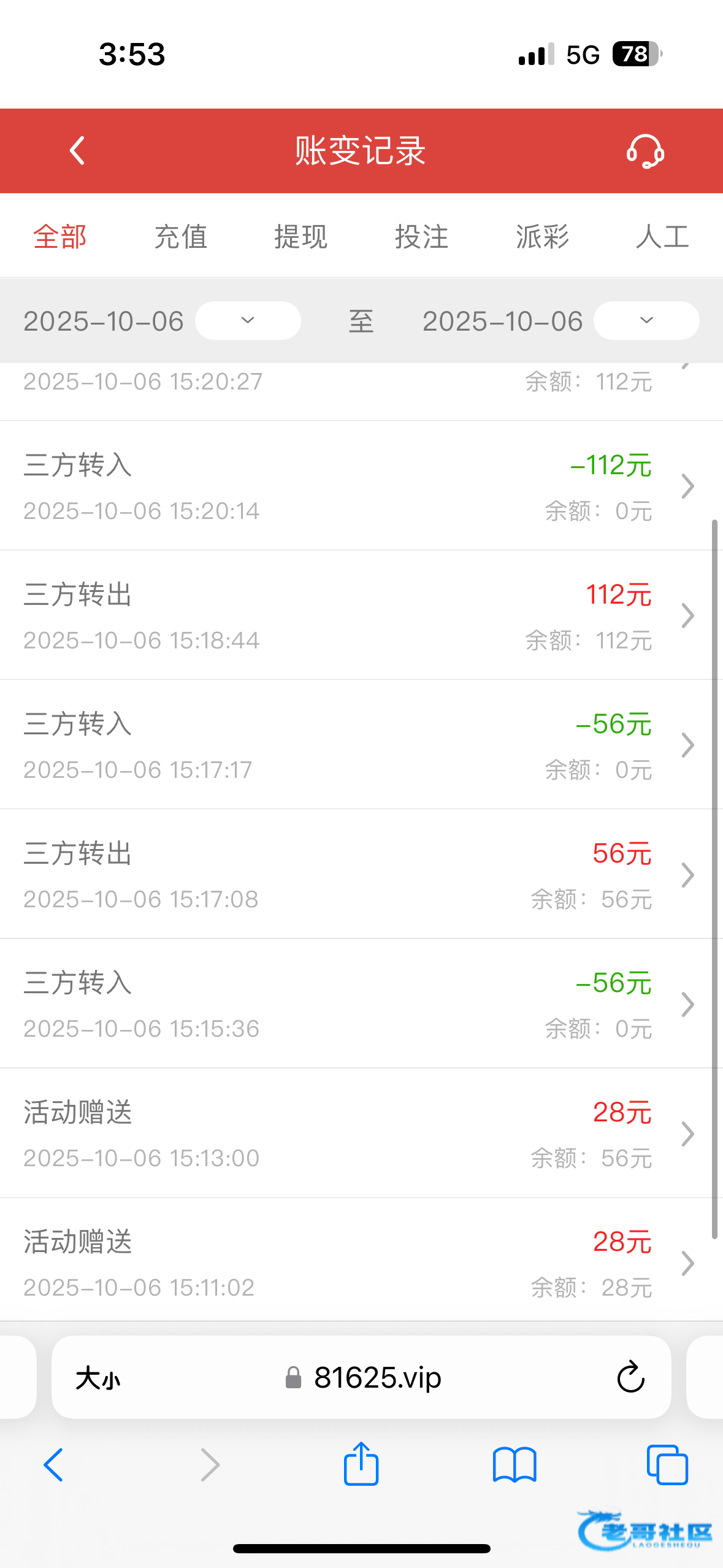Reload the 81625.vip page
Image resolution: width=723 pixels, height=1568 pixels.
[630, 1378]
